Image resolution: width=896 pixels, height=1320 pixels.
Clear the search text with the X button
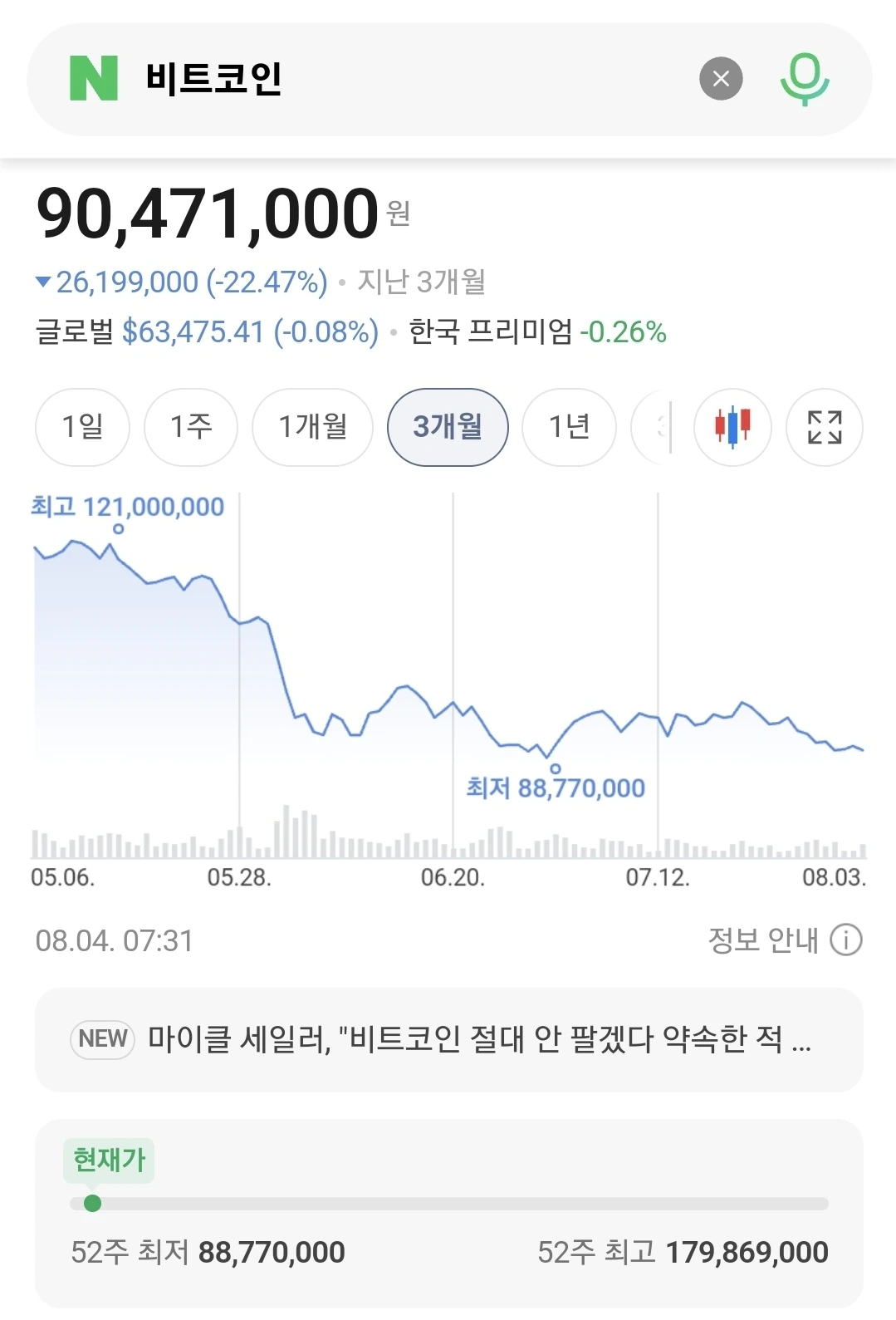click(721, 79)
